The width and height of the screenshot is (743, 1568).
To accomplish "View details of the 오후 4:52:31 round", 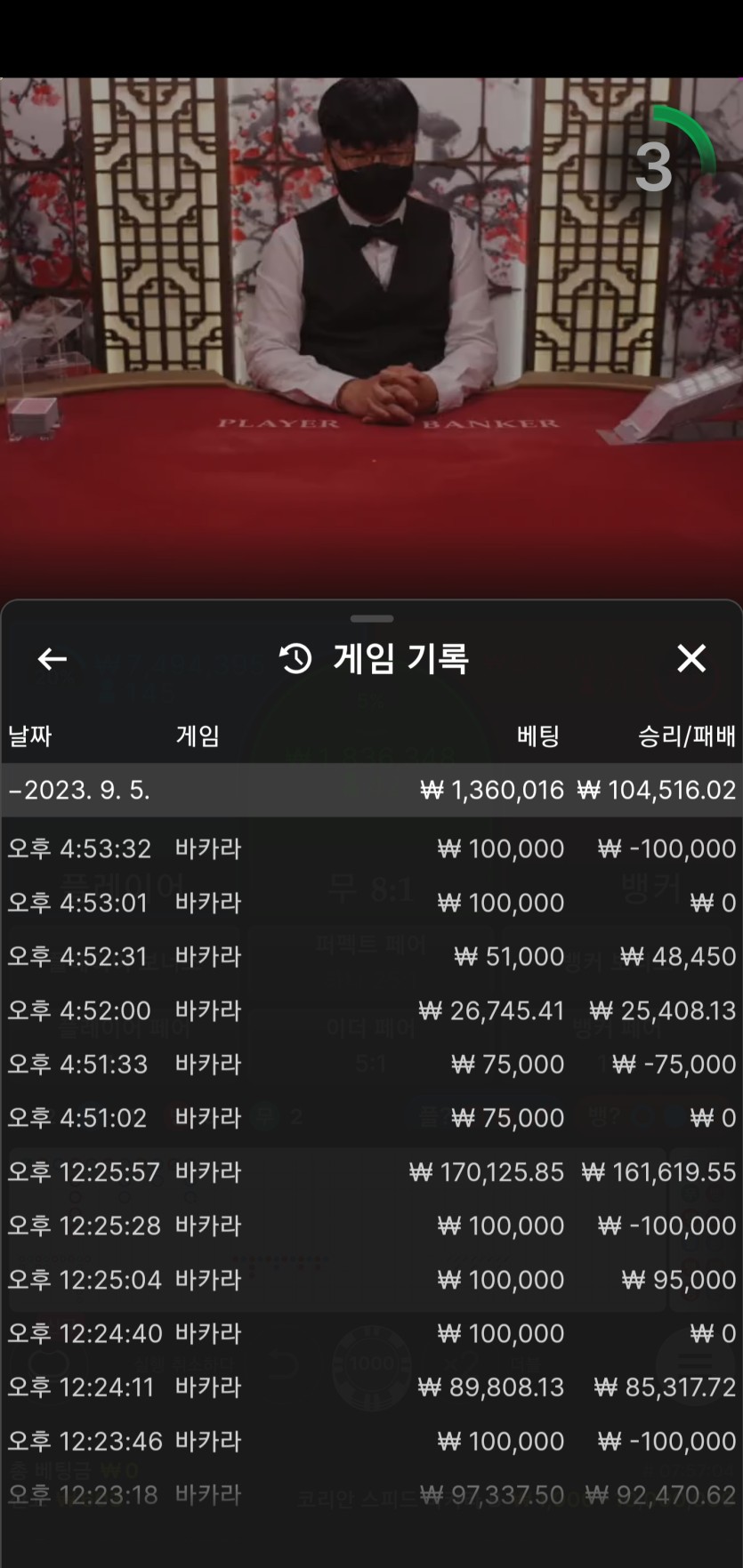I will point(371,956).
